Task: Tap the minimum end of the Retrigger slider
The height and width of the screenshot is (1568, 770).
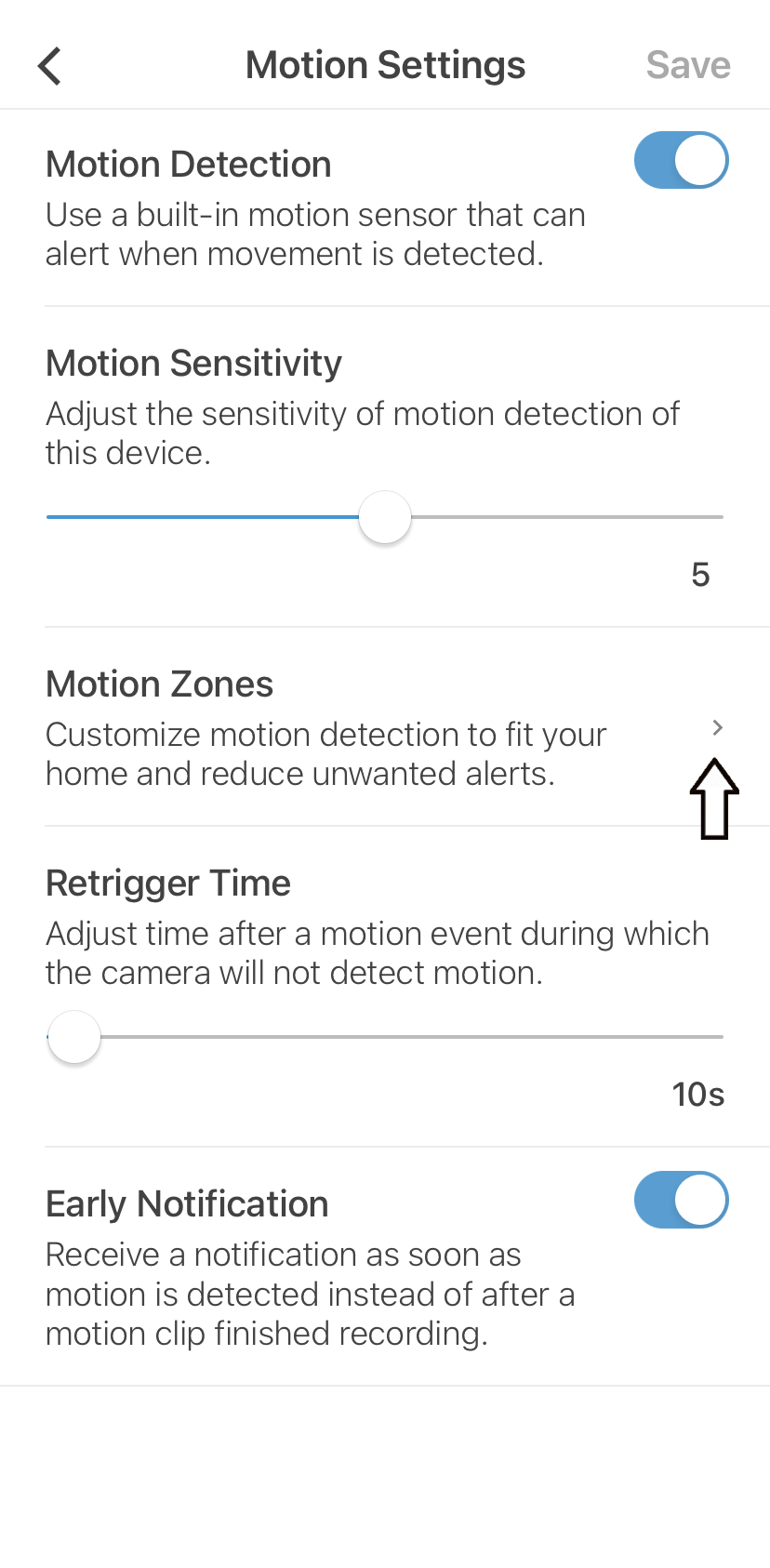Action: (x=51, y=1035)
